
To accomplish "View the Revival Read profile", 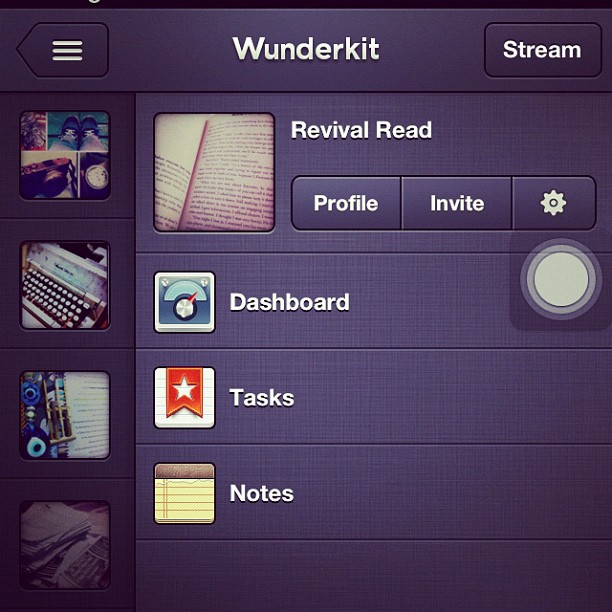I will click(345, 203).
